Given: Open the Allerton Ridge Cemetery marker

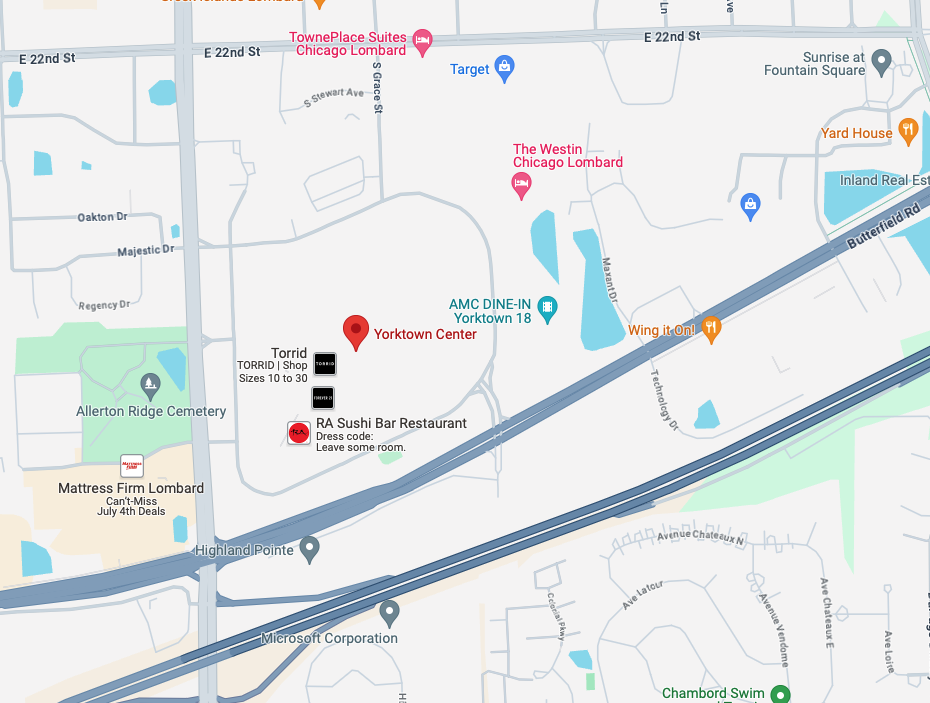Looking at the screenshot, I should 150,384.
